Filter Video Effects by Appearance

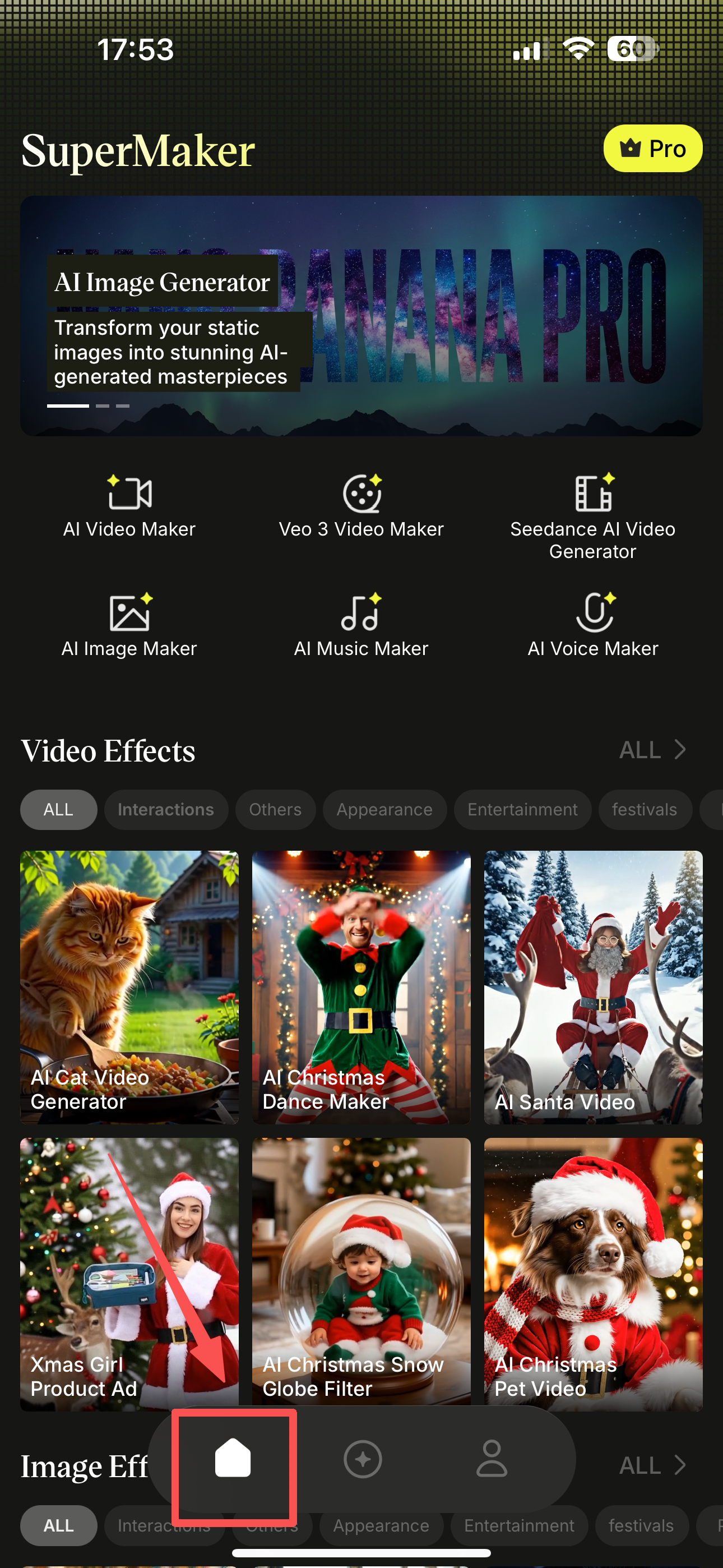click(x=384, y=810)
